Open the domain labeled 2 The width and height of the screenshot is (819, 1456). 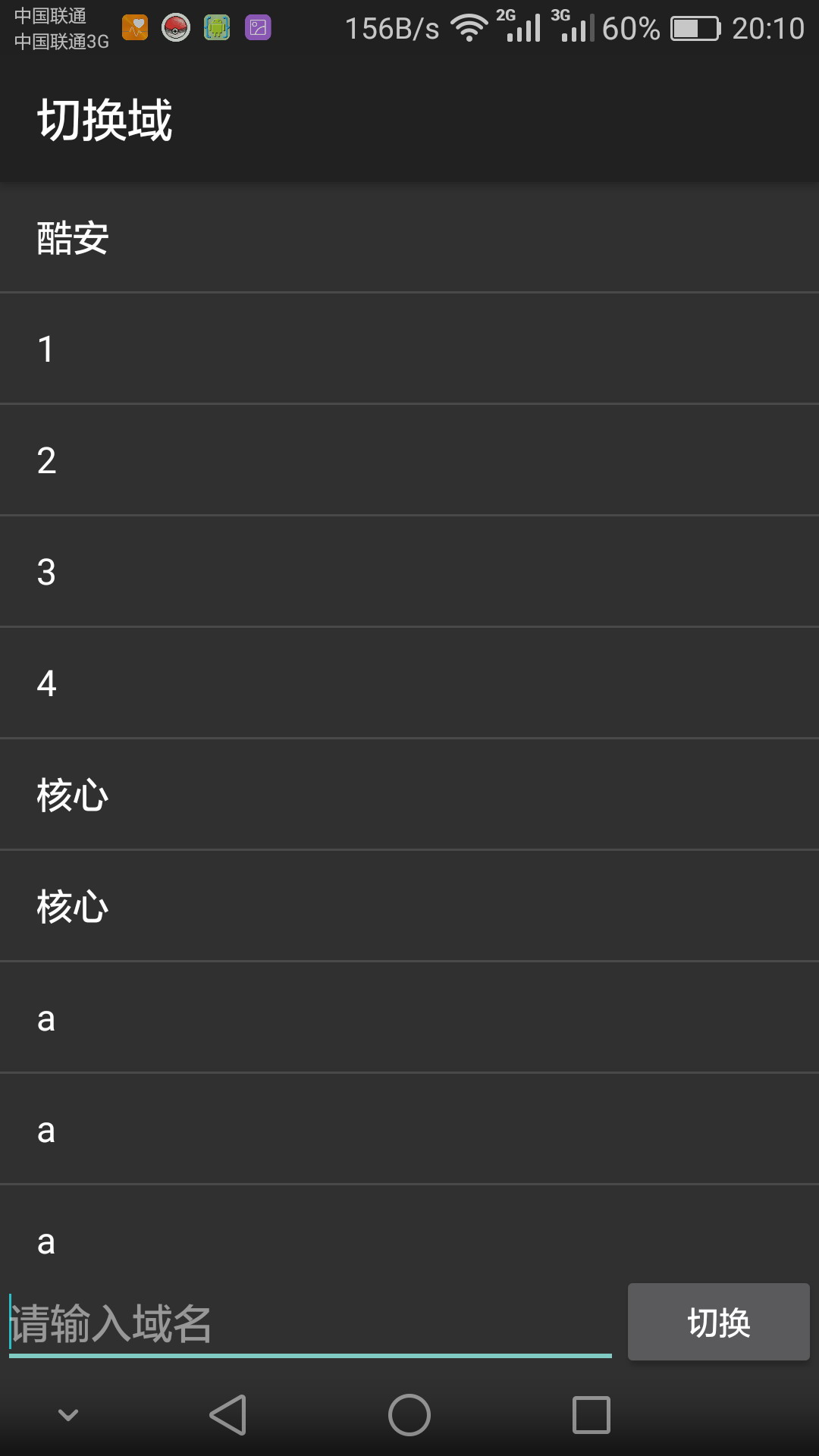[x=409, y=460]
